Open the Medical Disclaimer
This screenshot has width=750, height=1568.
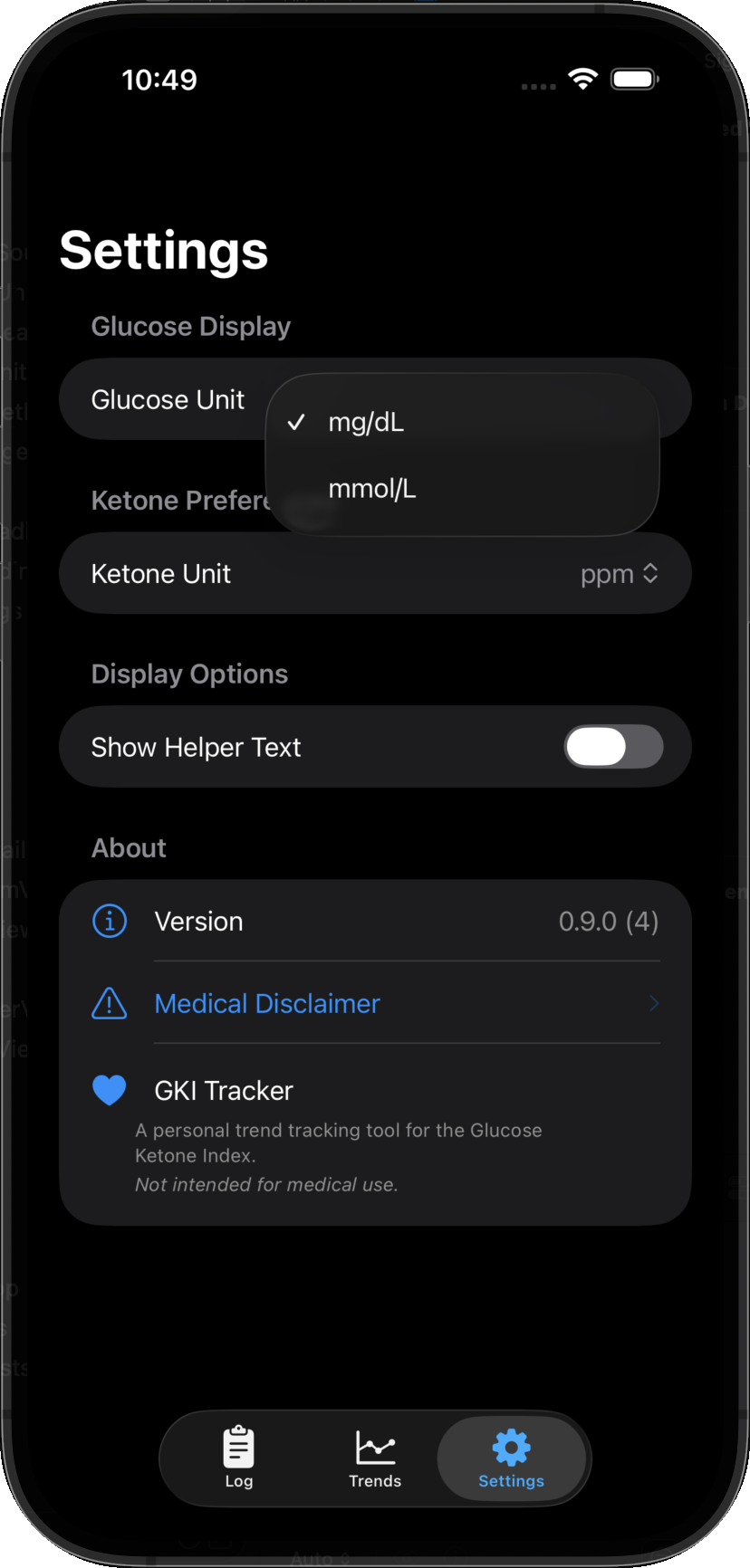point(267,1003)
